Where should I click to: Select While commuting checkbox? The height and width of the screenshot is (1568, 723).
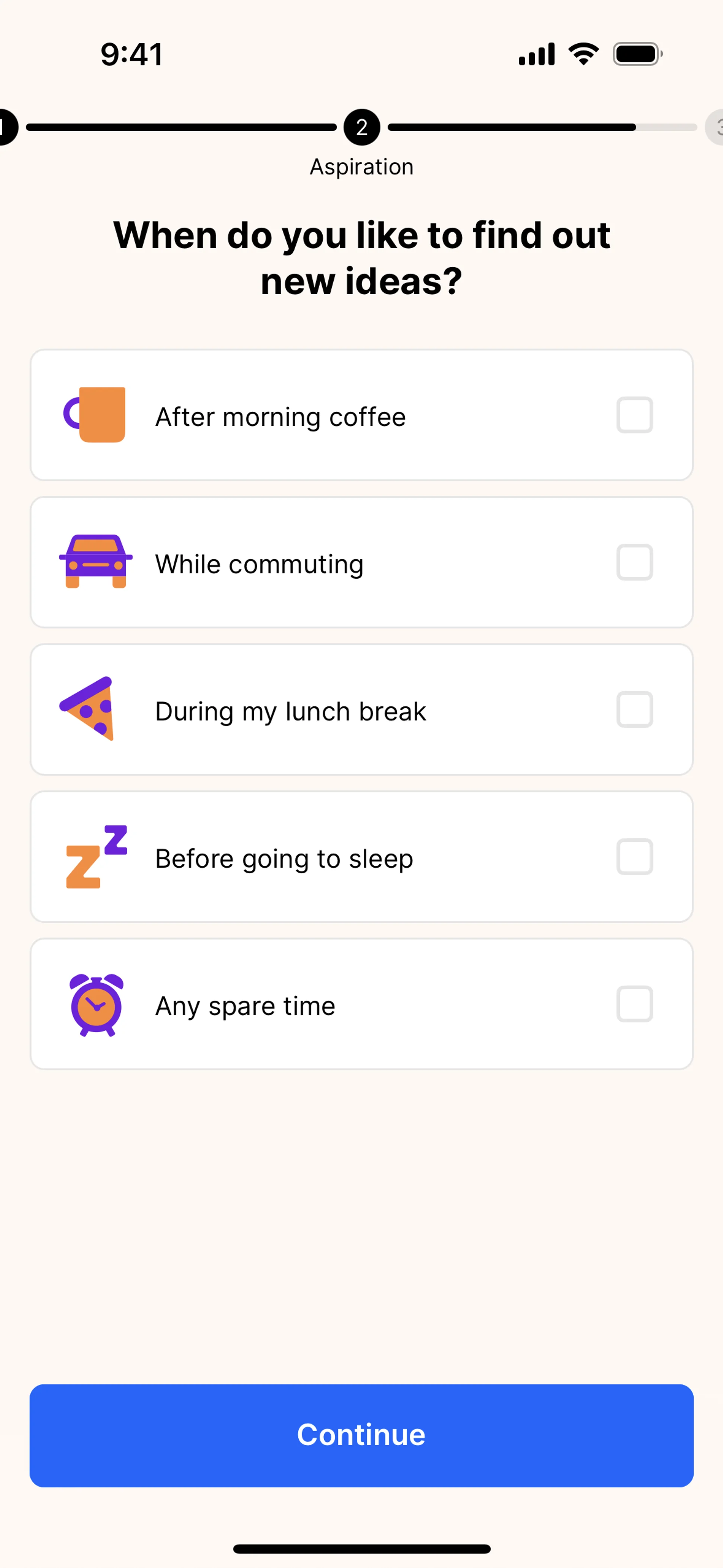point(634,562)
